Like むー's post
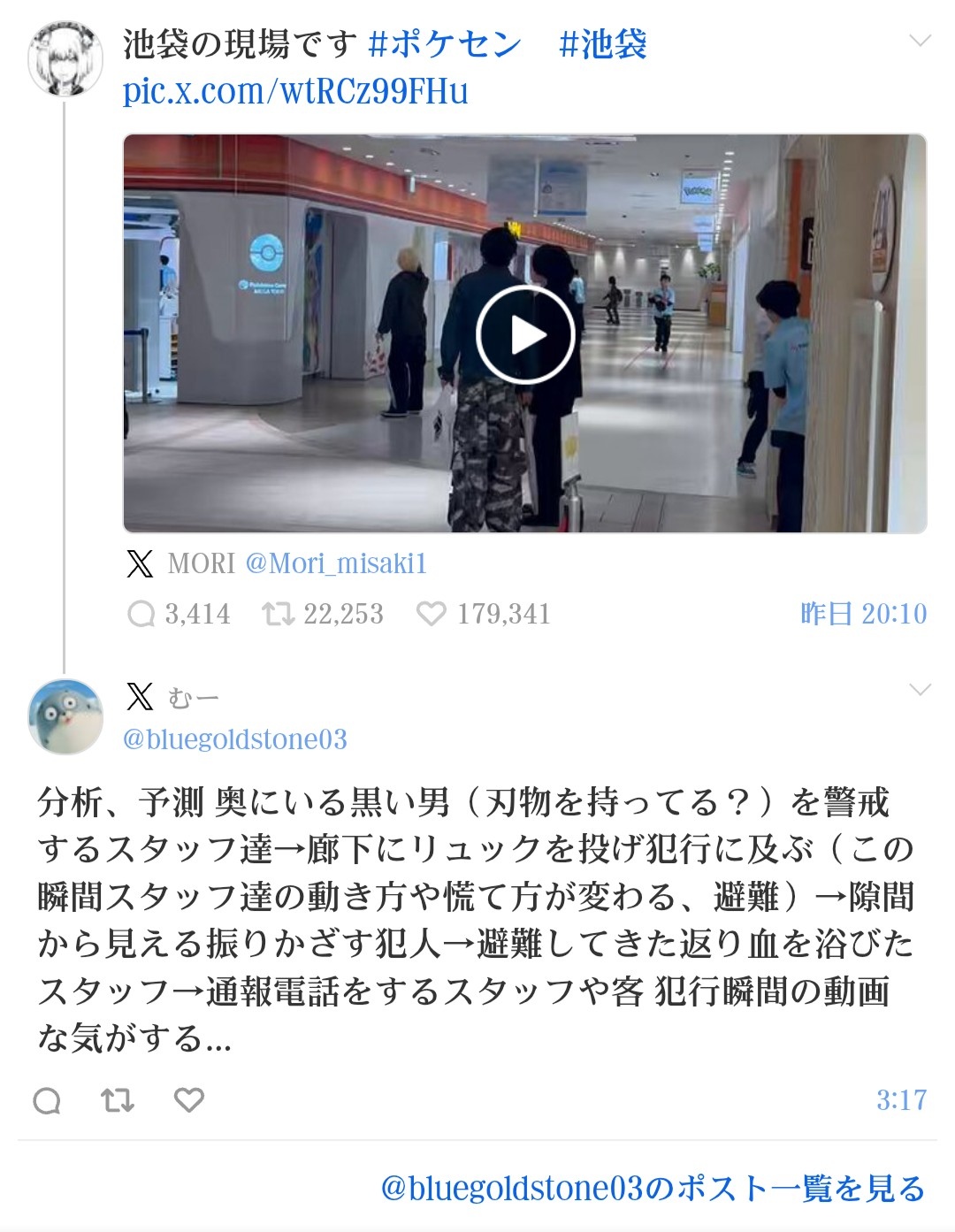Screen dimensions: 955x1232 click(188, 1100)
